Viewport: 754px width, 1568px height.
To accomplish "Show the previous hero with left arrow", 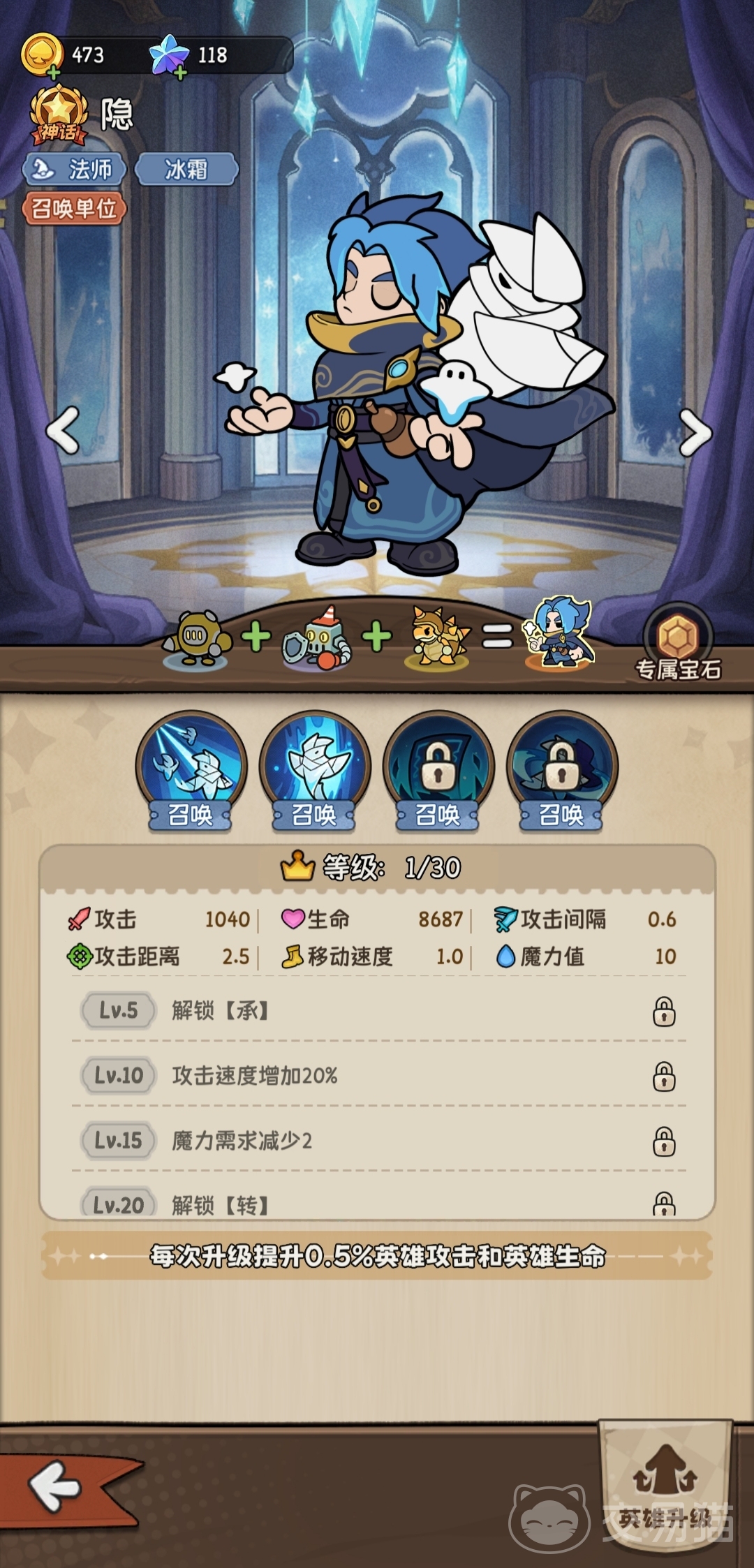I will coord(64,431).
